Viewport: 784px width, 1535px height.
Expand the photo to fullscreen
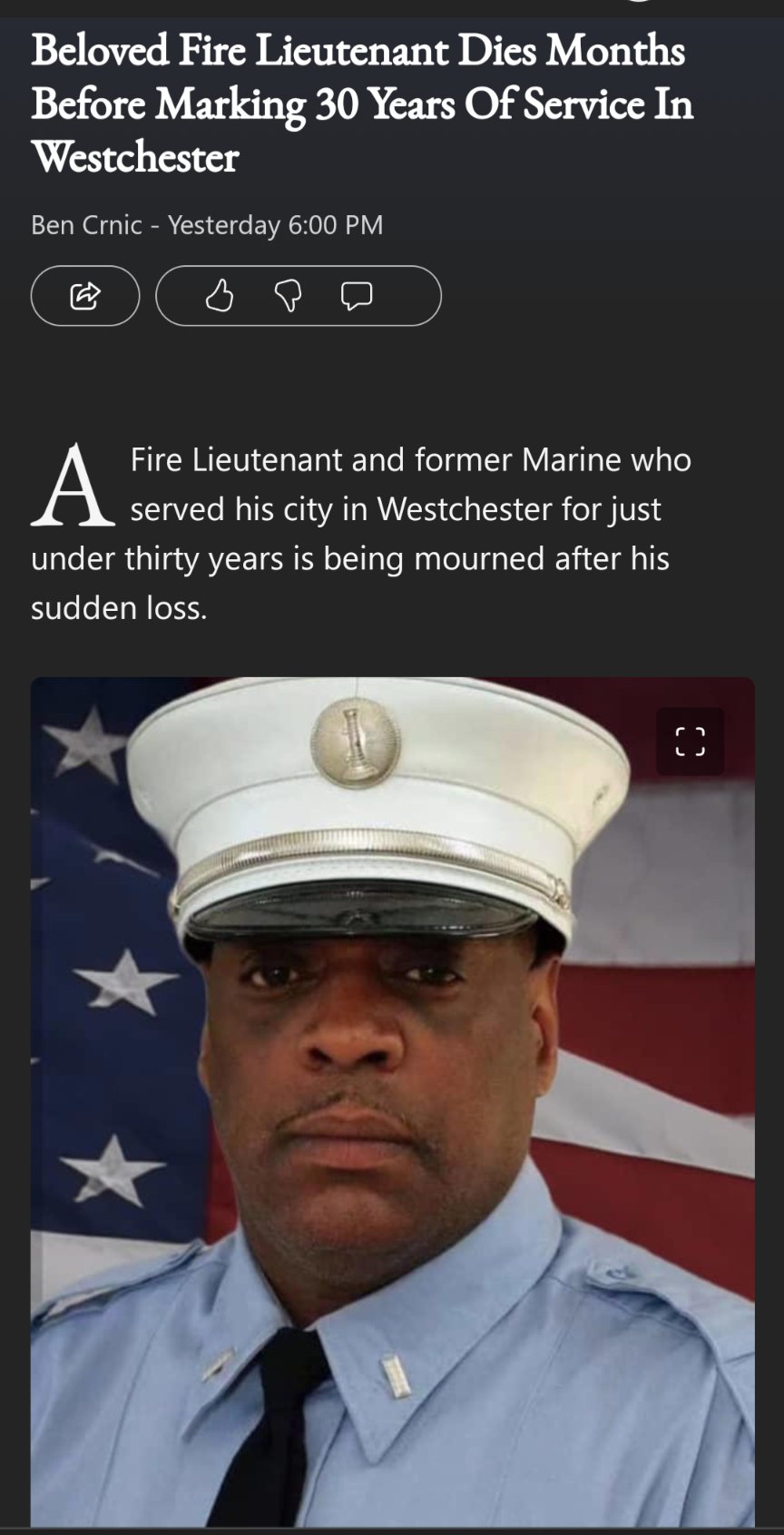[690, 742]
